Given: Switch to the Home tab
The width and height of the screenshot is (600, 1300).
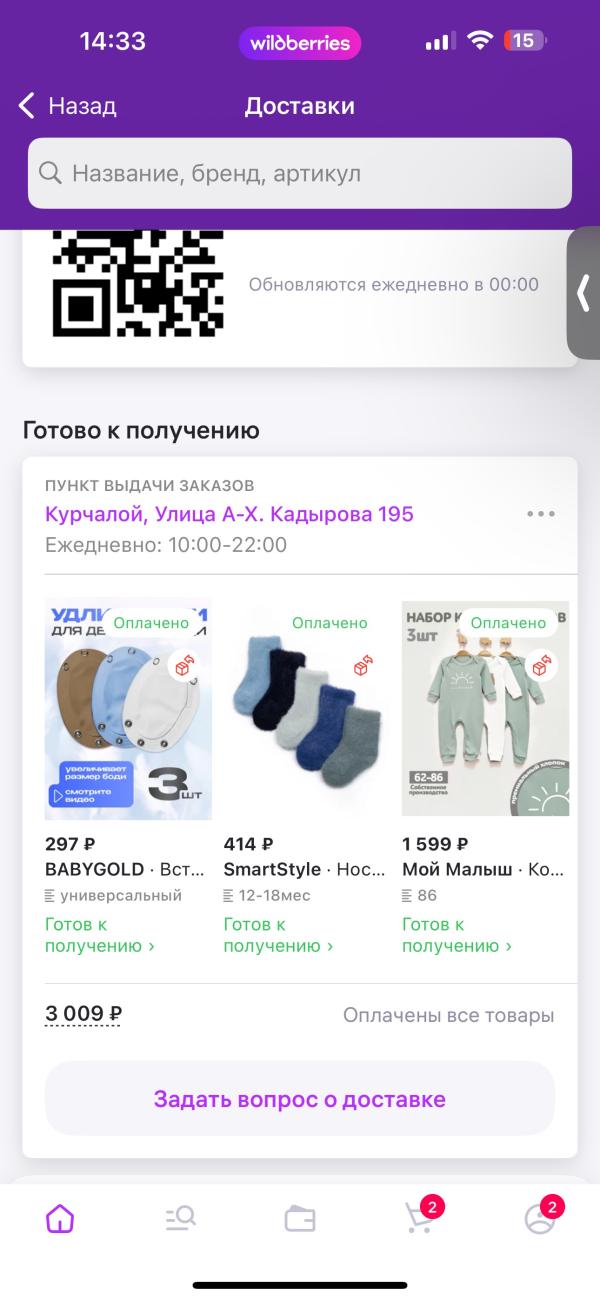Looking at the screenshot, I should (60, 1219).
